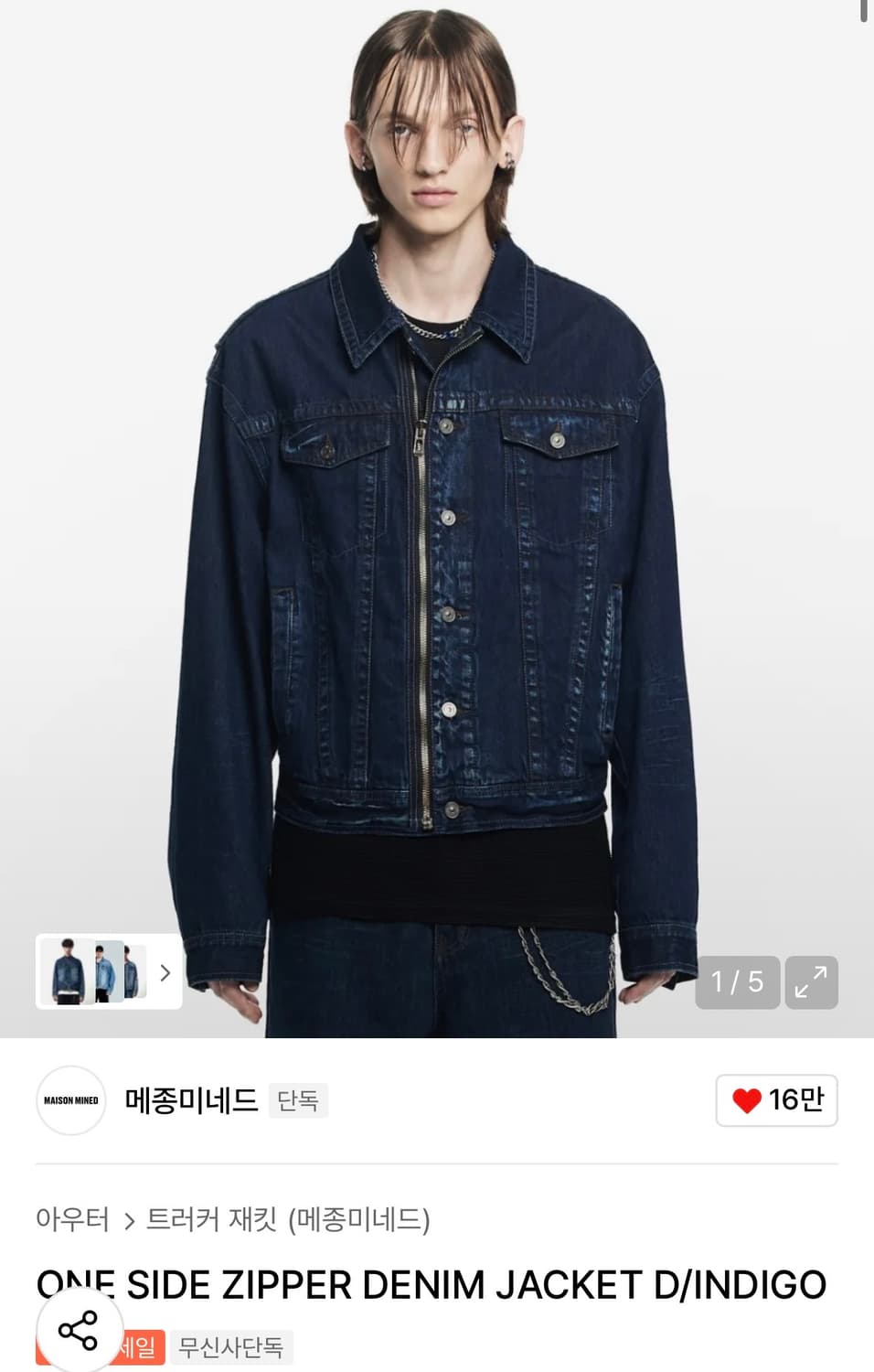The image size is (874, 1372).
Task: Click the ONE SIDE ZIPPER DENIM JACKET title
Action: click(430, 1284)
